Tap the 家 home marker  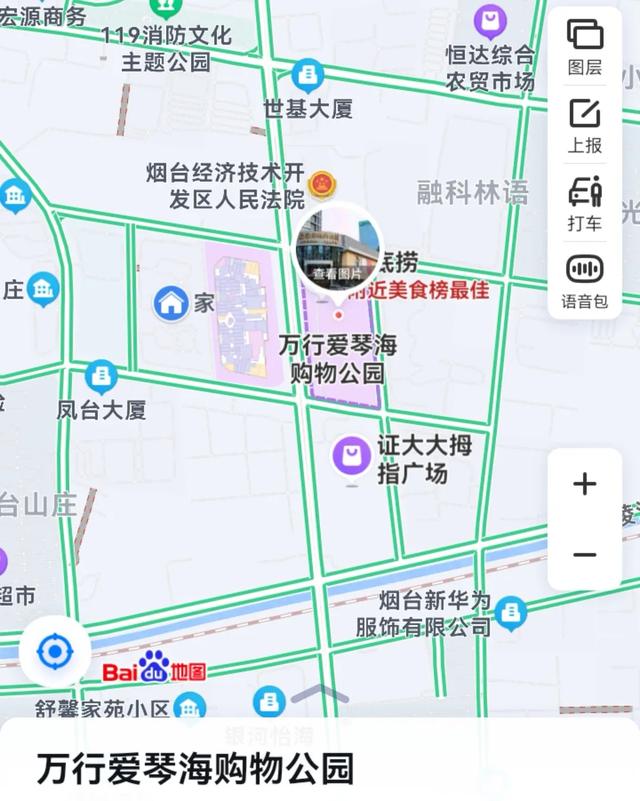pos(171,302)
